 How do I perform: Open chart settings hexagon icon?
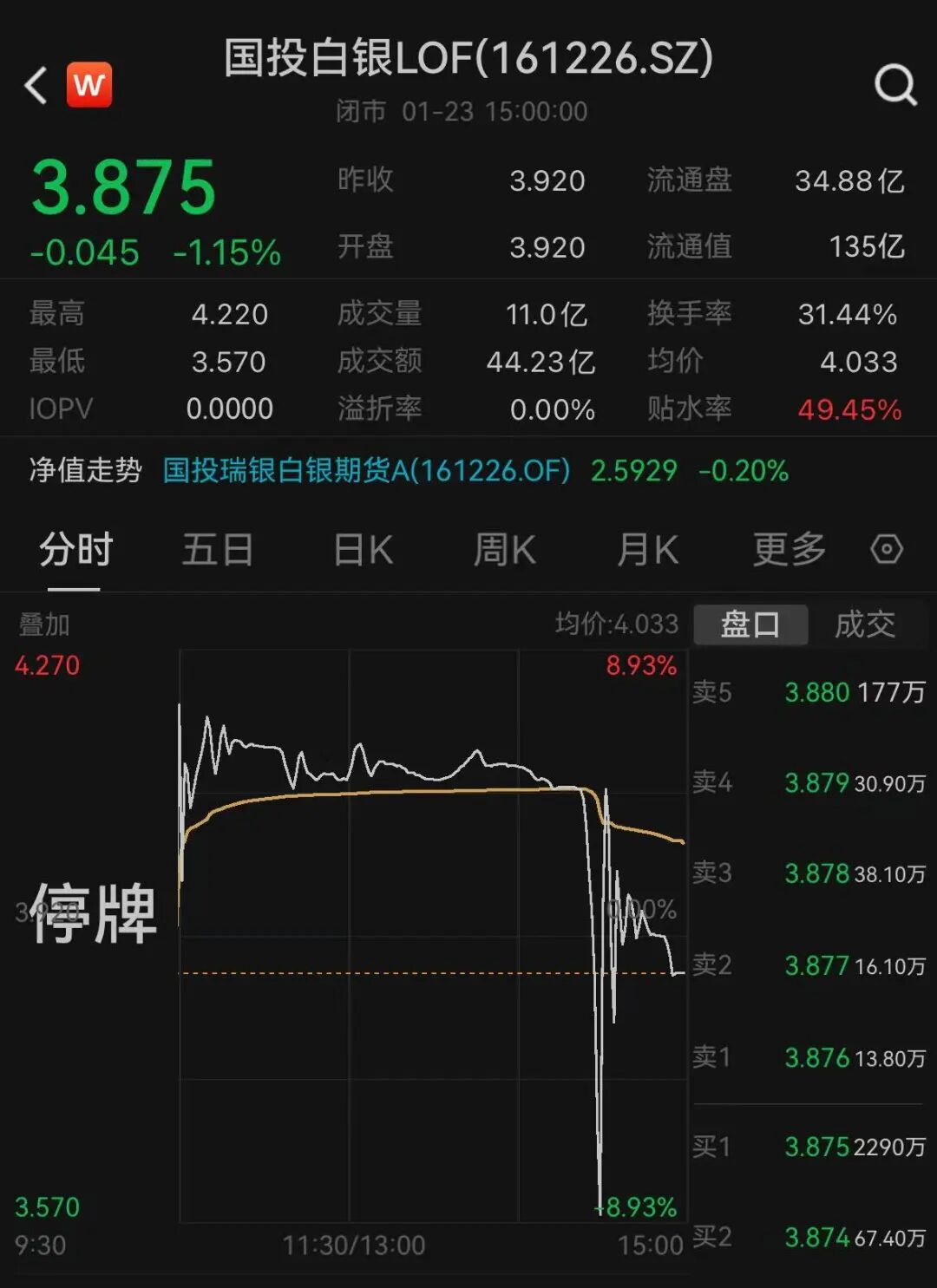coord(886,550)
